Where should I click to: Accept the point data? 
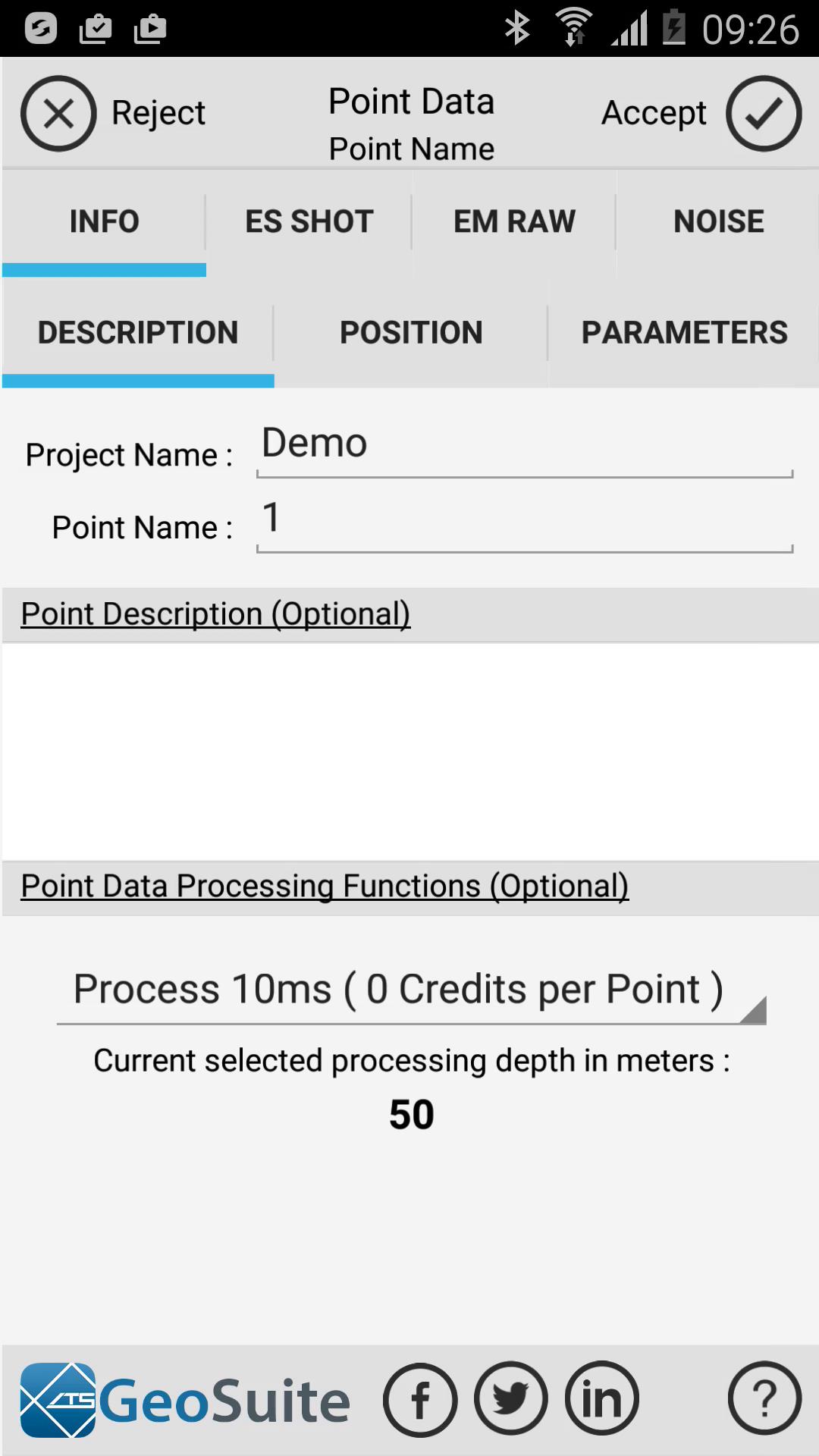click(701, 113)
